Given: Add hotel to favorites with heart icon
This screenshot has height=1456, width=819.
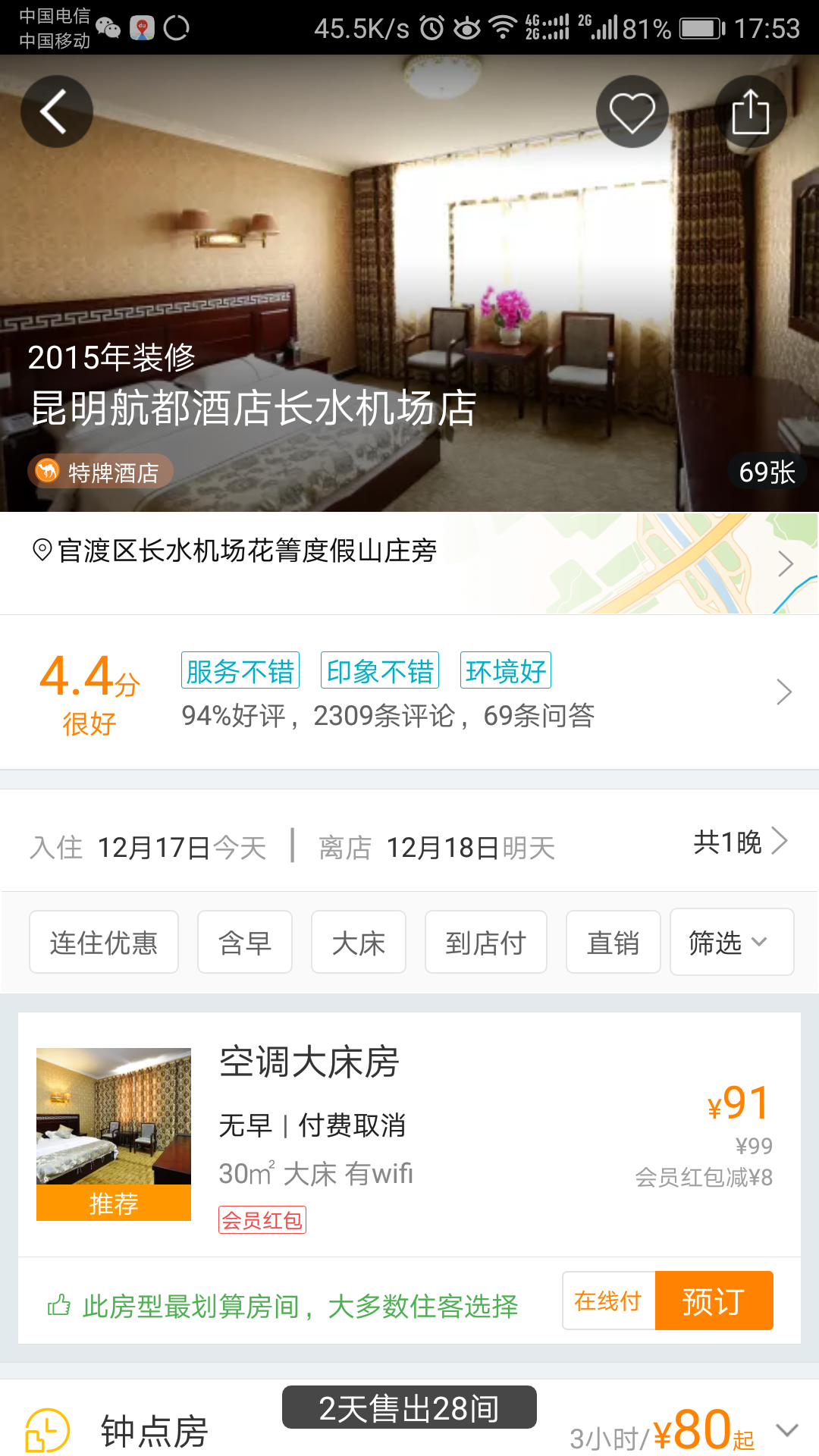Looking at the screenshot, I should [x=632, y=111].
